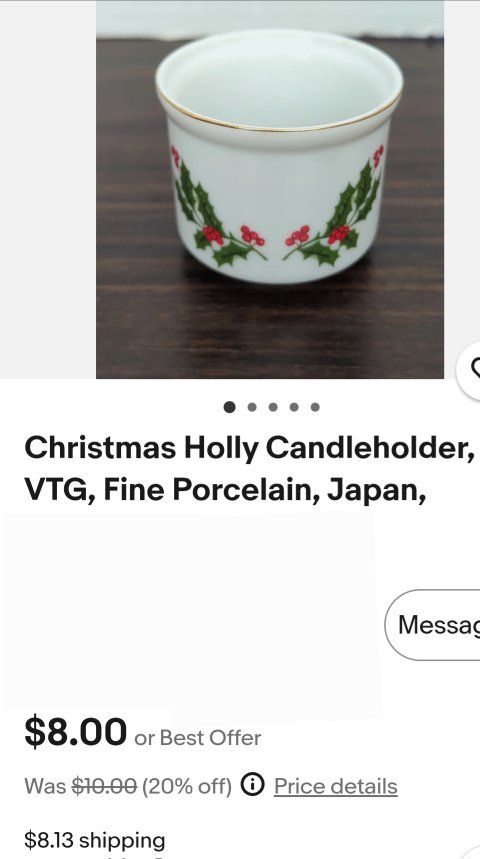Open the Price details link

[x=335, y=786]
